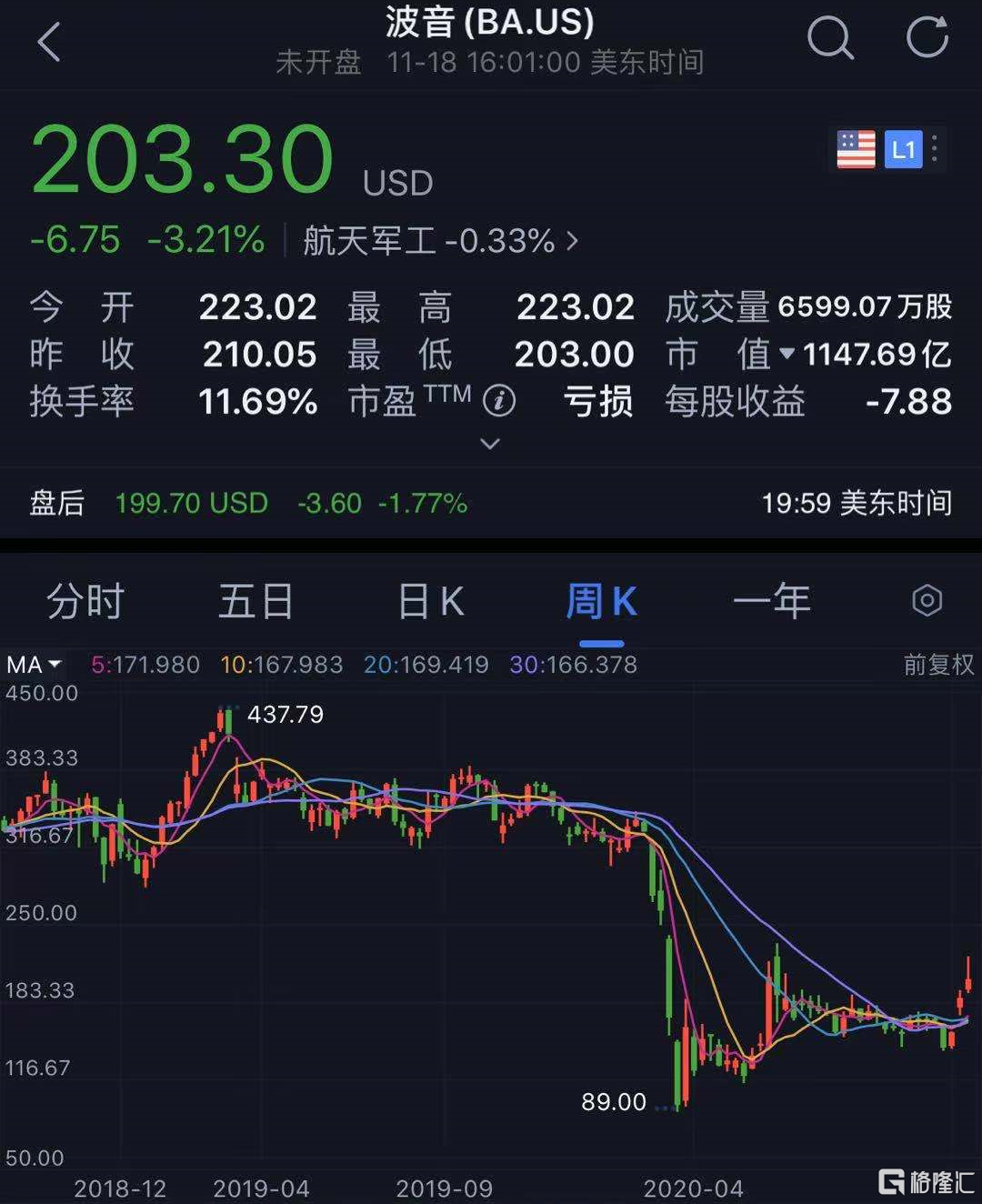982x1204 pixels.
Task: Select the 周K chart tab
Action: pos(601,602)
